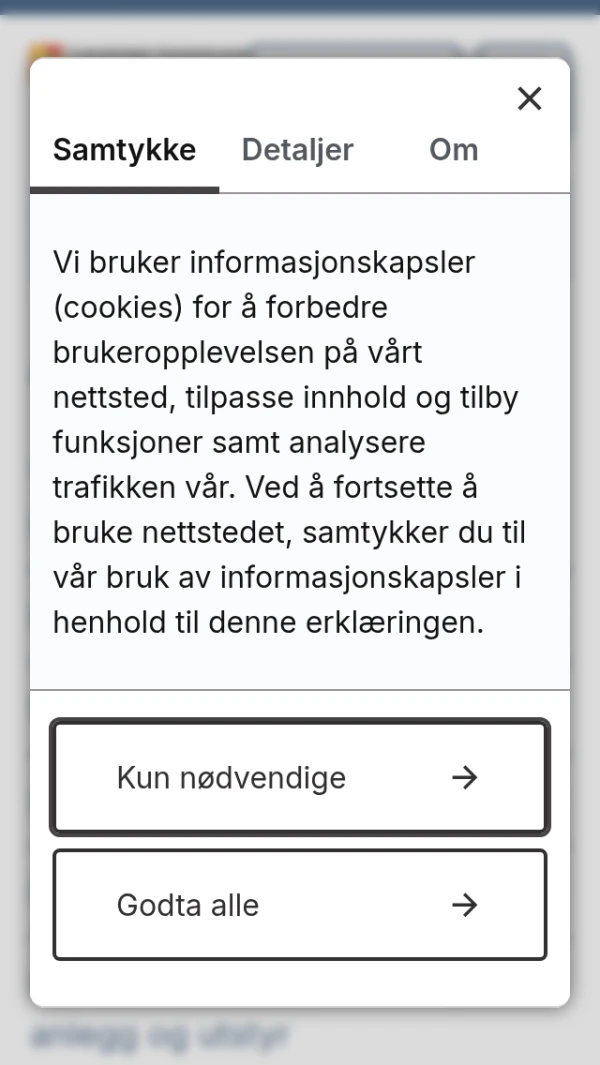
Task: Switch to the Detaljer tab
Action: pyautogui.click(x=297, y=150)
